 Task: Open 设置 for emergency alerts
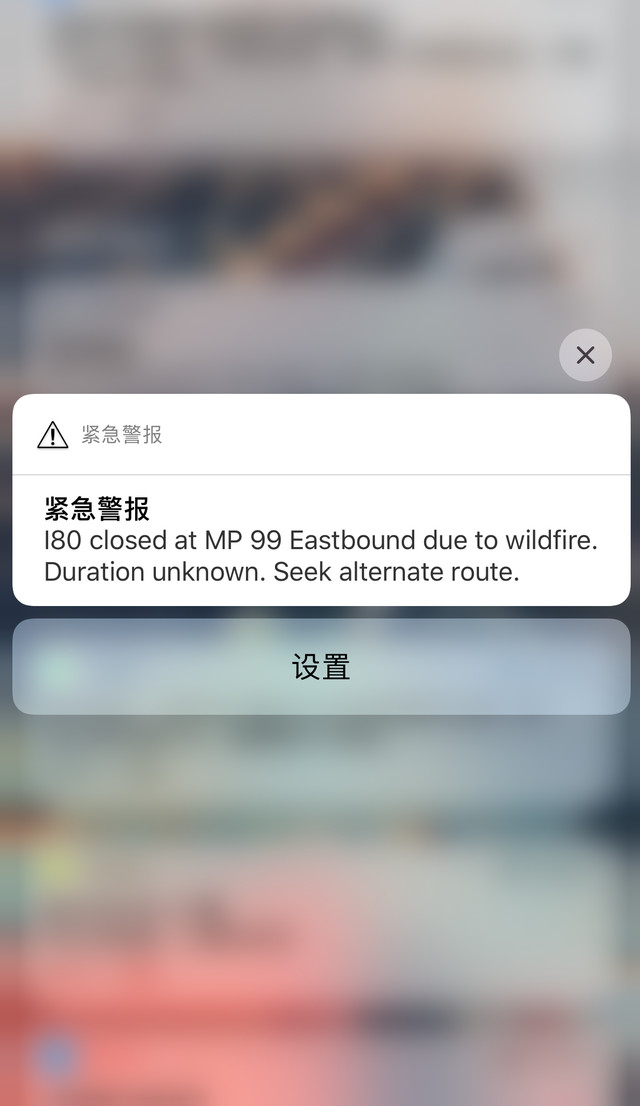(x=321, y=667)
